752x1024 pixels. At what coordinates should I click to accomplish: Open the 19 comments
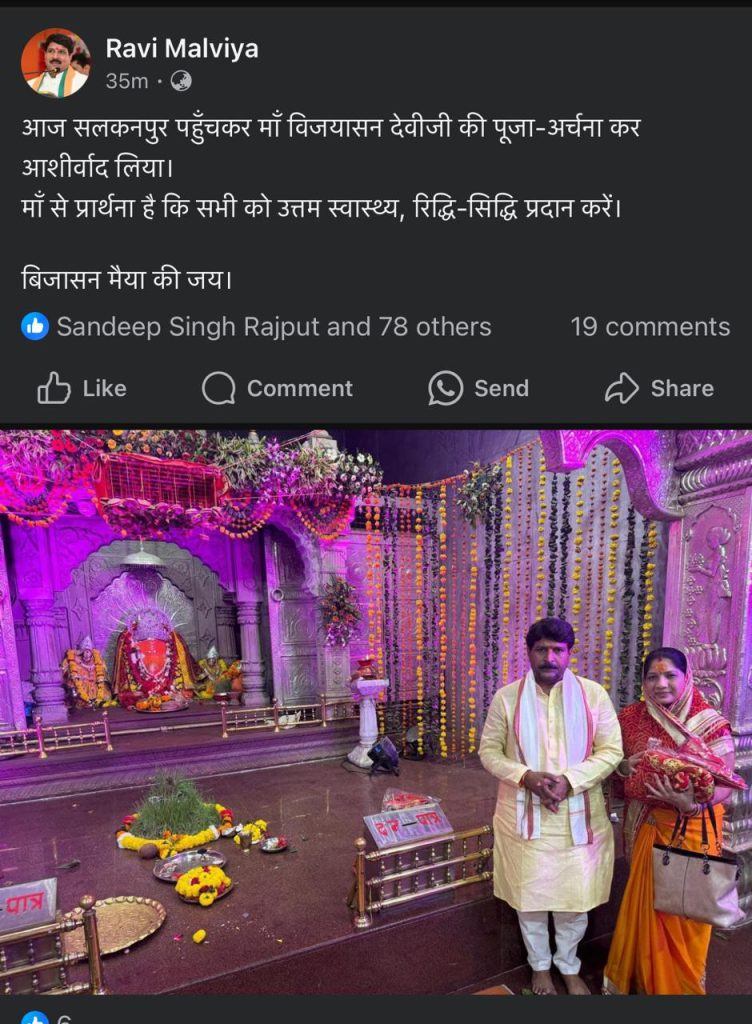point(650,327)
